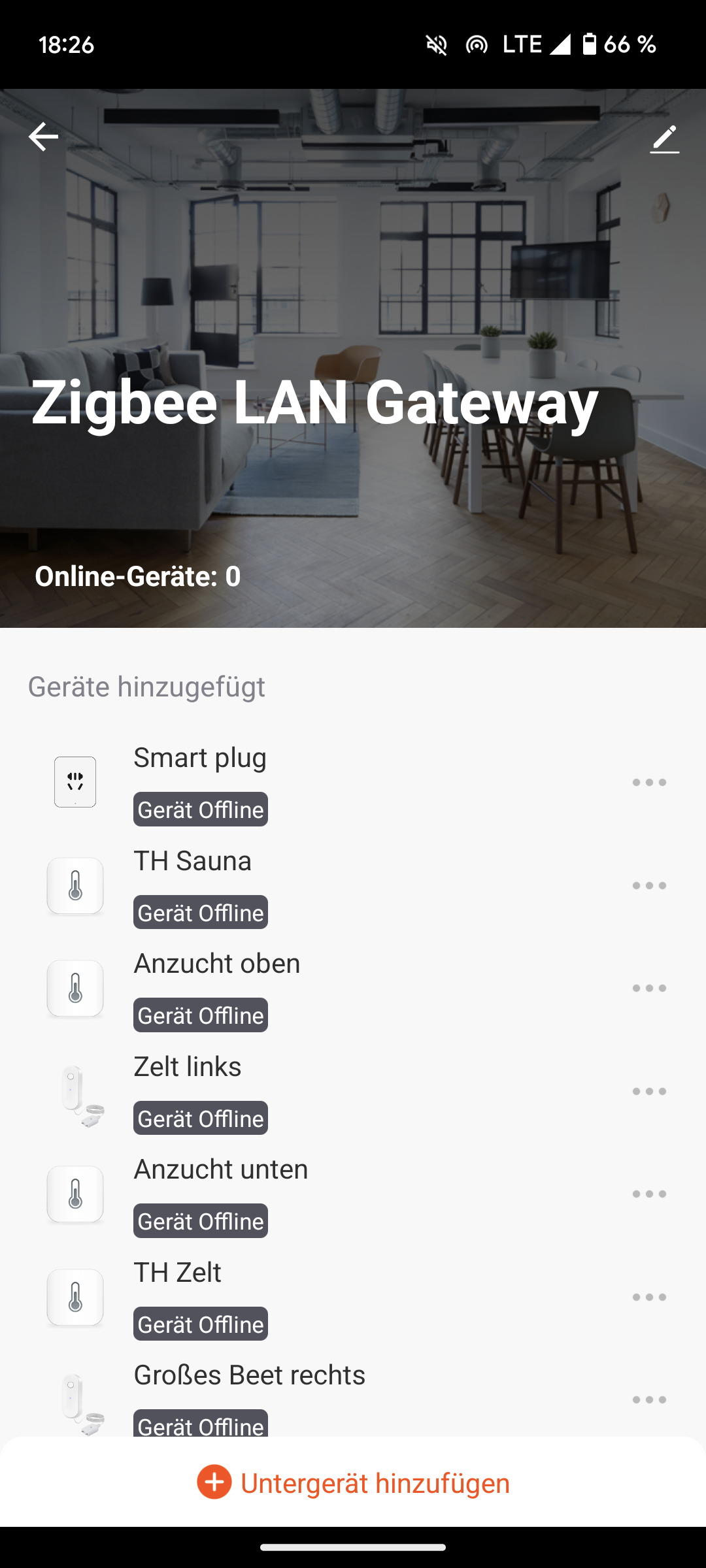Show options for Großes Beet rechts
This screenshot has height=1568, width=706.
click(649, 1400)
